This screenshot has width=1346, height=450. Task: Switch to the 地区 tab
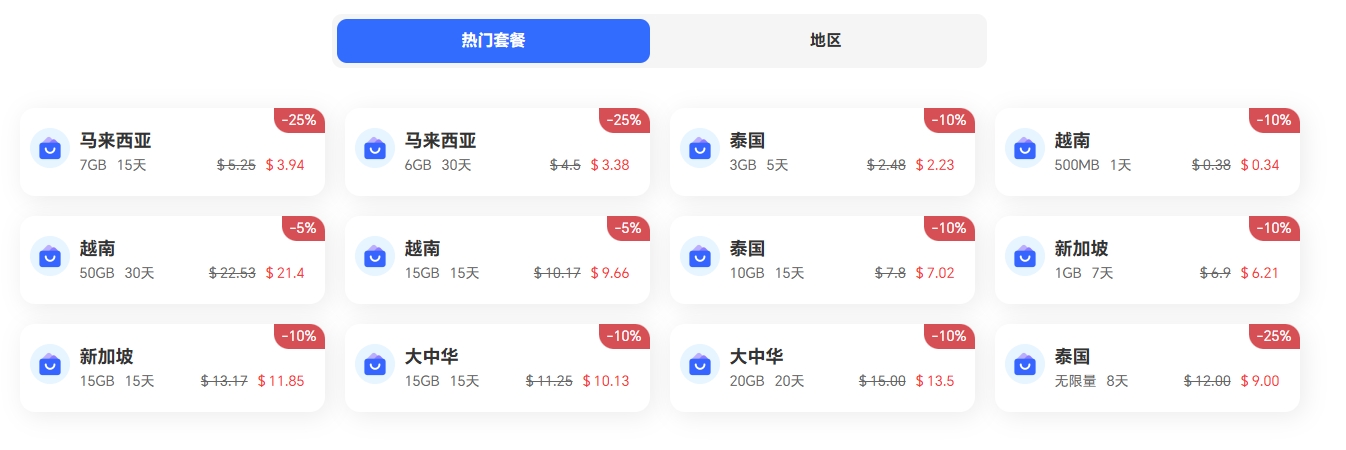tap(825, 41)
